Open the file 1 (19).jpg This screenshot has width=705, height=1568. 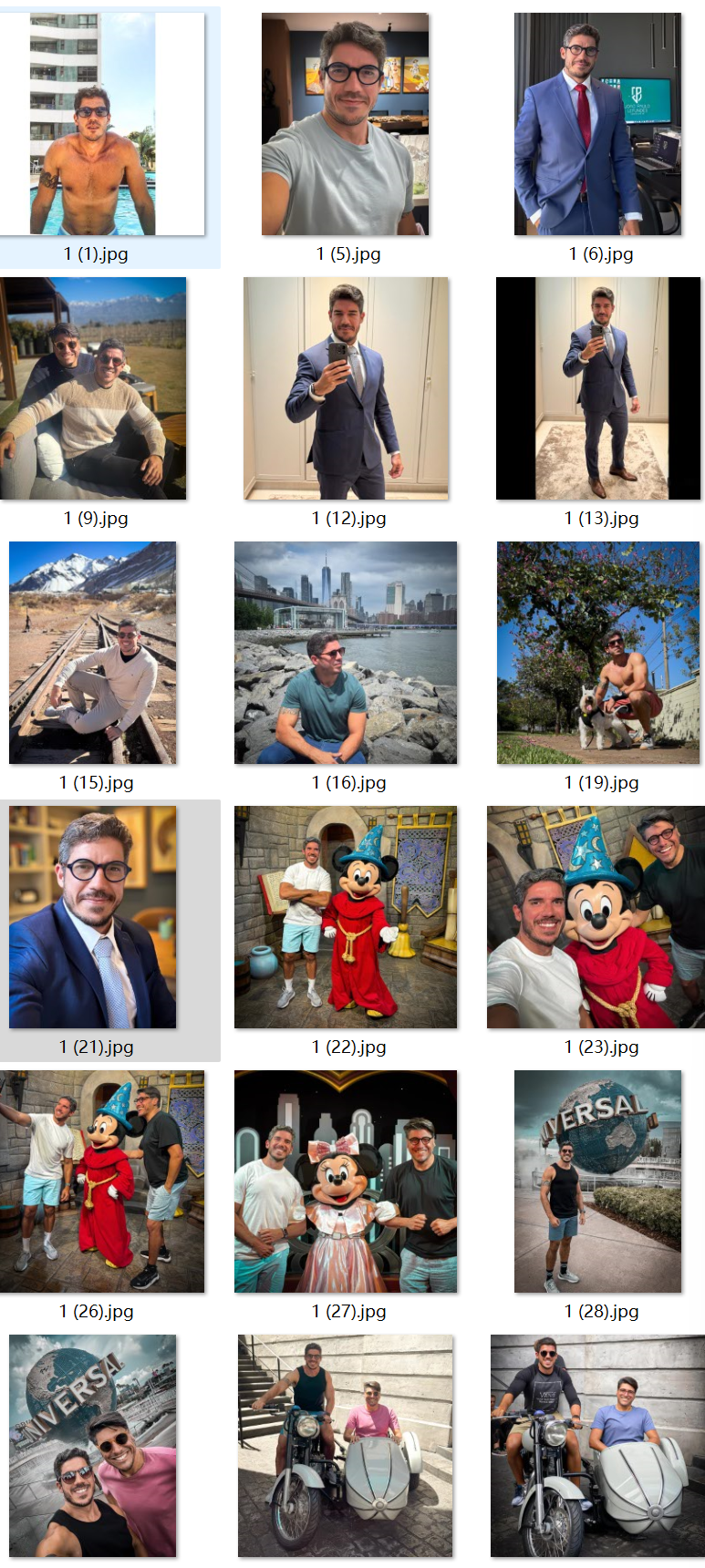pyautogui.click(x=598, y=653)
